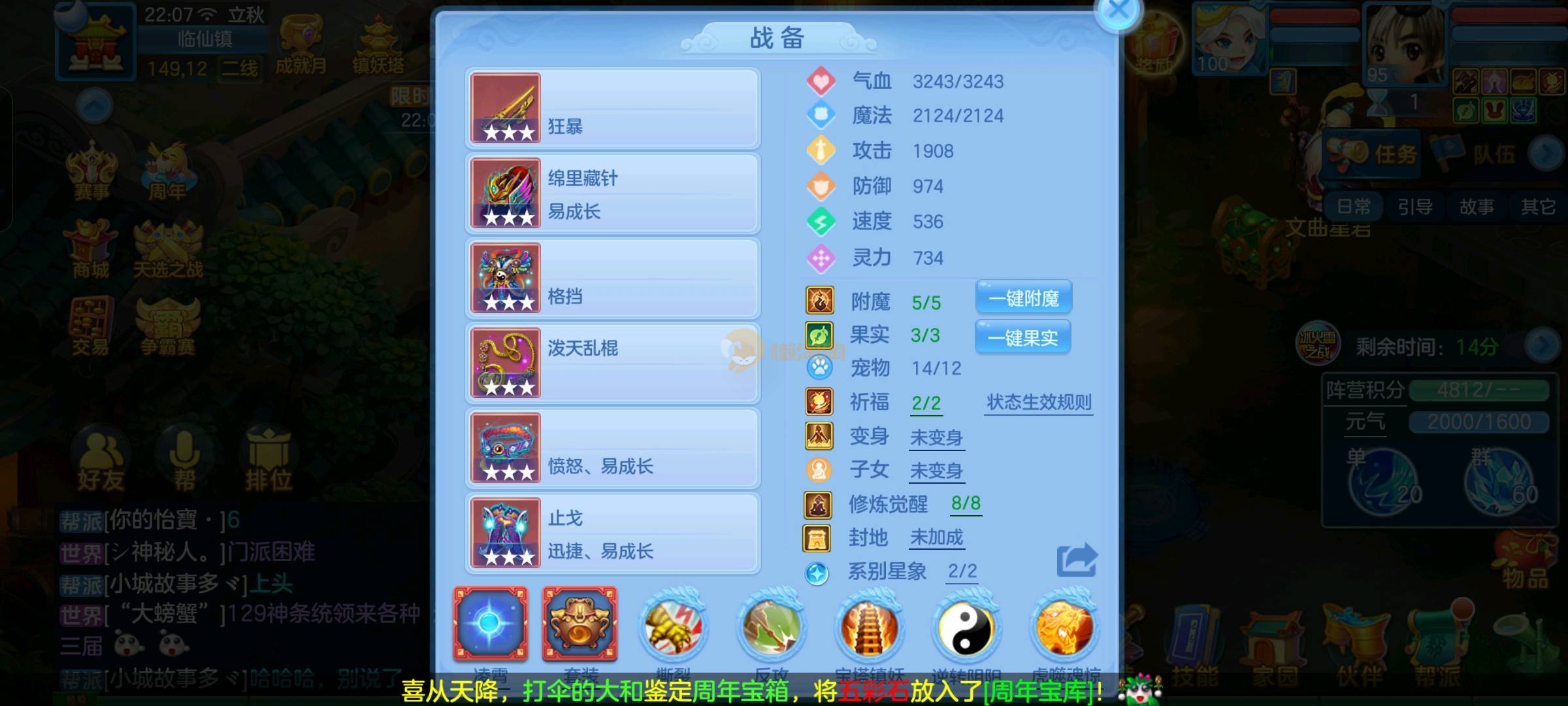This screenshot has width=1568, height=706.
Task: Select the 逆转阴阳 yin-yang skill icon
Action: click(x=966, y=628)
